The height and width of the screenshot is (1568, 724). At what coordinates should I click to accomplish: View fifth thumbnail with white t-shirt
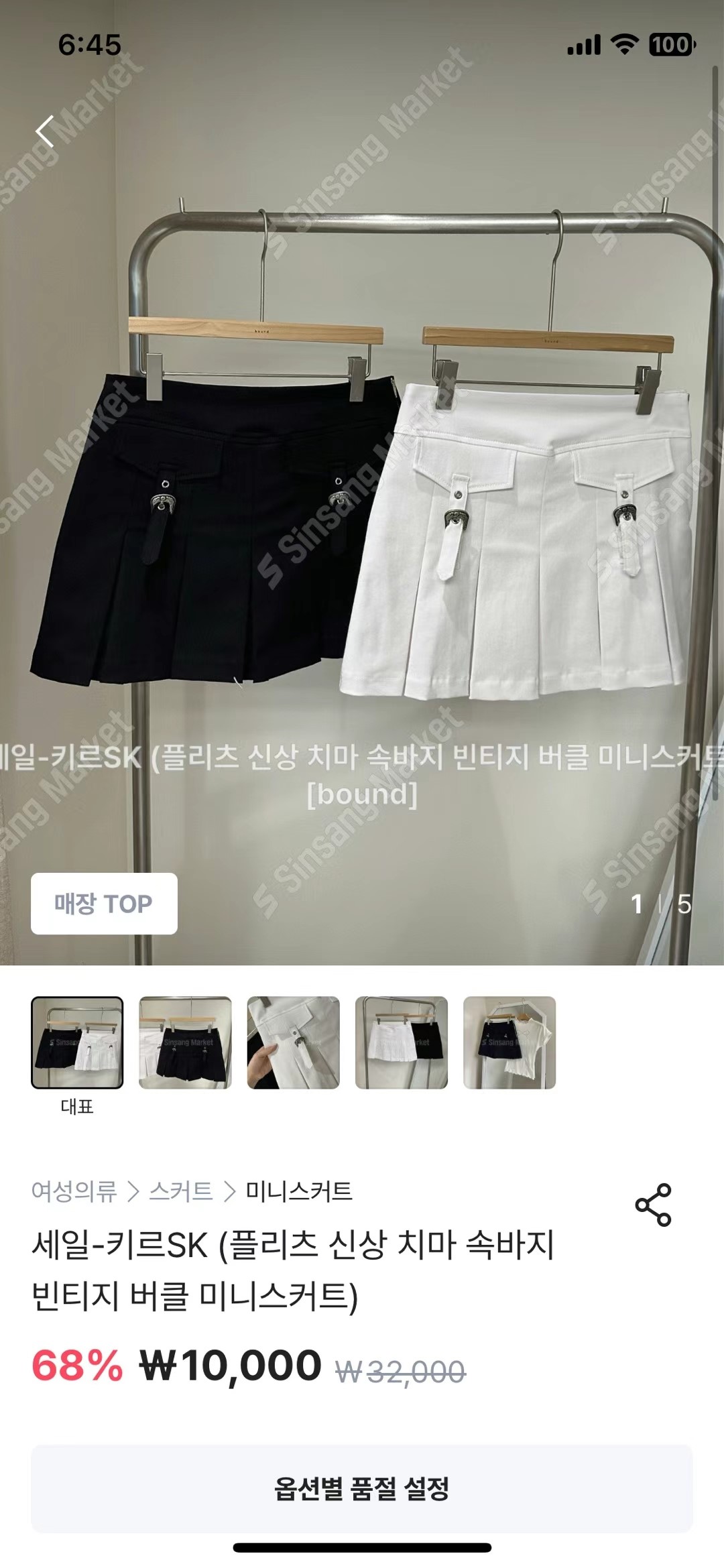click(x=509, y=1042)
